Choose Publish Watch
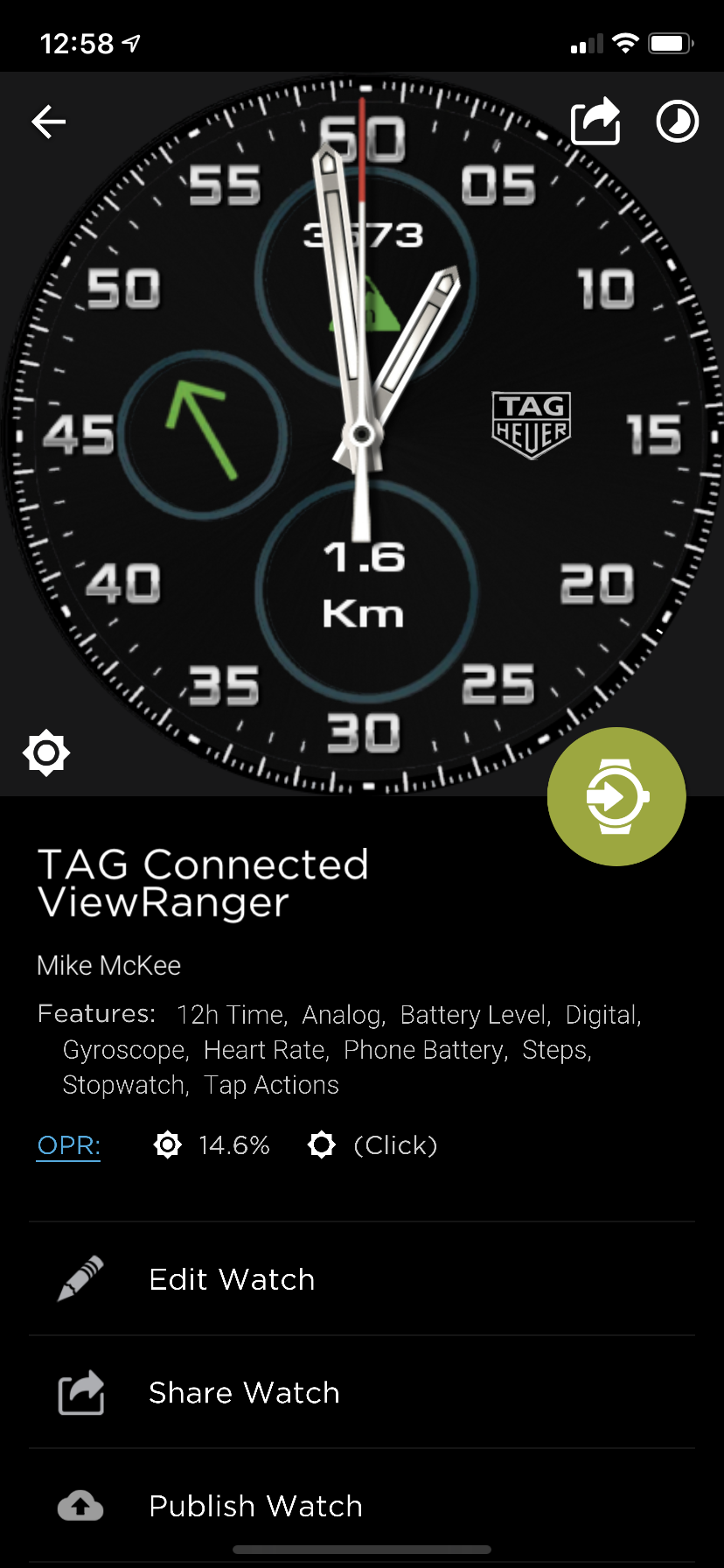Screen dimensions: 724x1568 coord(362,1506)
